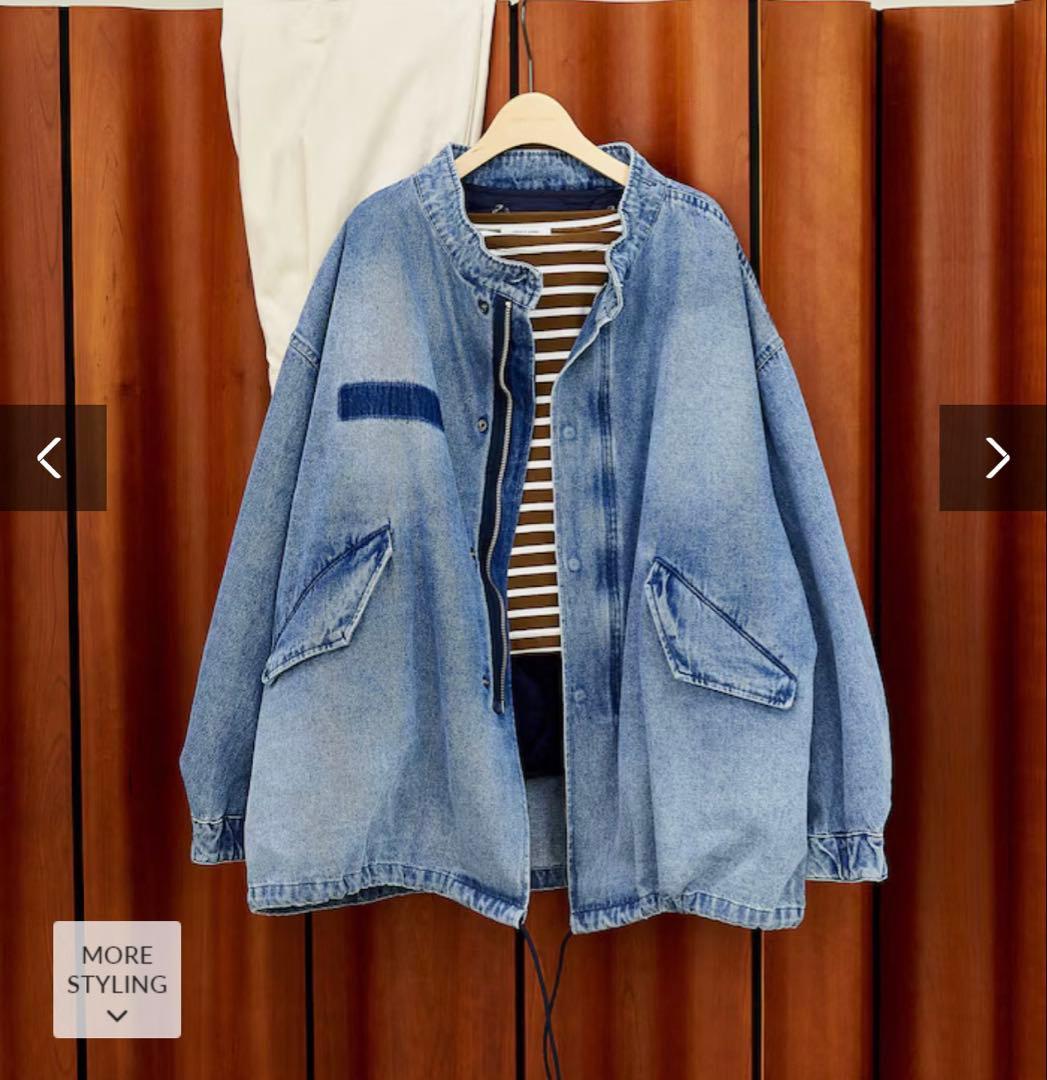1047x1080 pixels.
Task: Go to the previous product photo
Action: pyautogui.click(x=50, y=458)
